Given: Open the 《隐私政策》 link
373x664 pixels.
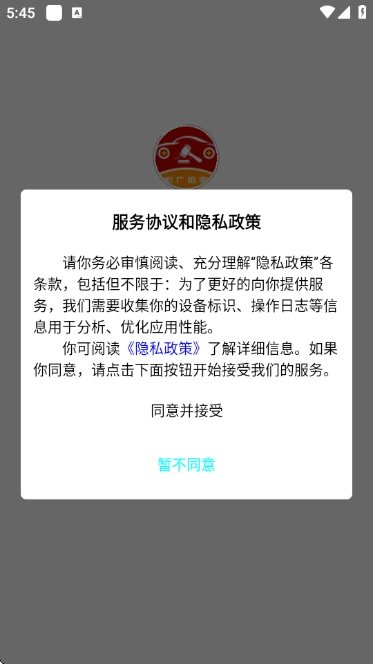Looking at the screenshot, I should pos(165,349).
